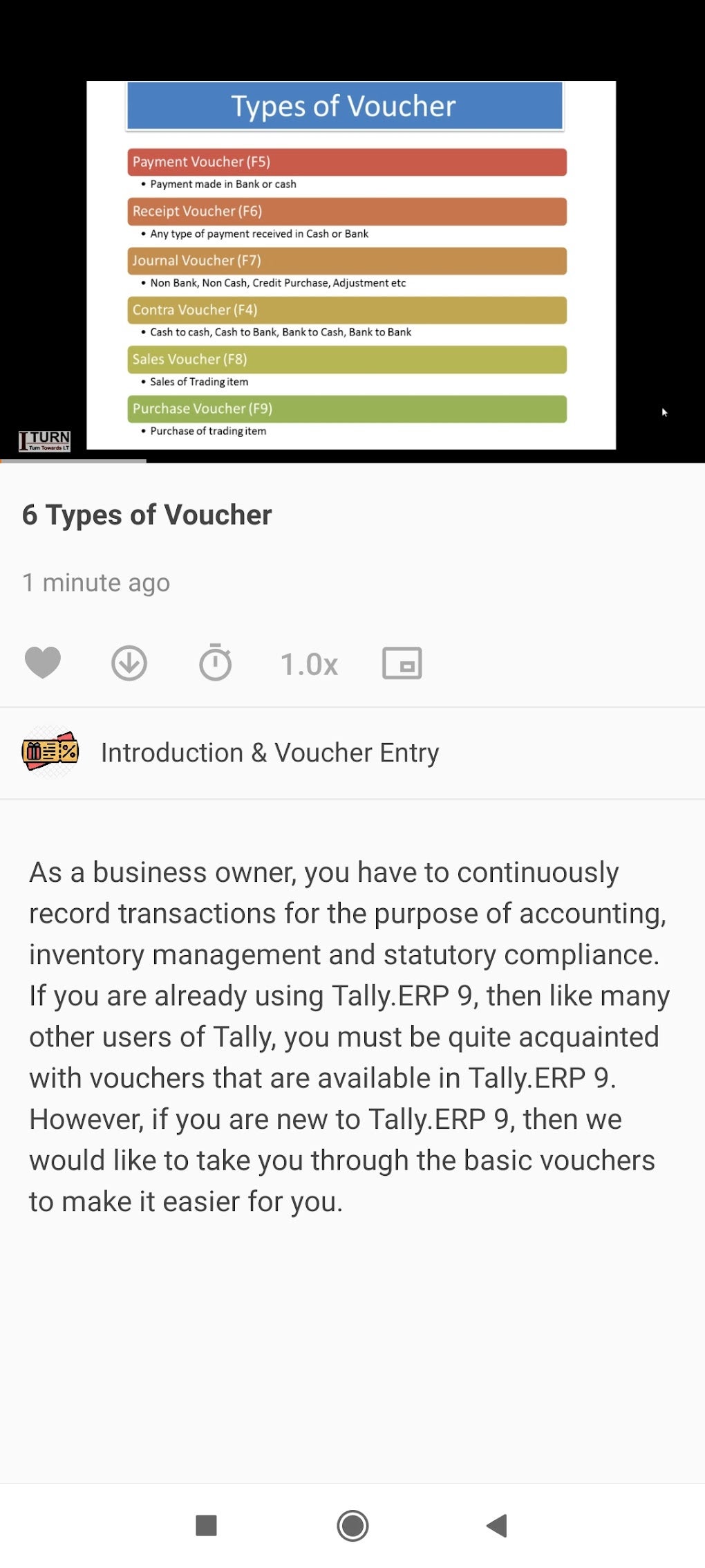Change the 1.0x playback speed
Viewport: 705px width, 1568px height.
coord(309,664)
